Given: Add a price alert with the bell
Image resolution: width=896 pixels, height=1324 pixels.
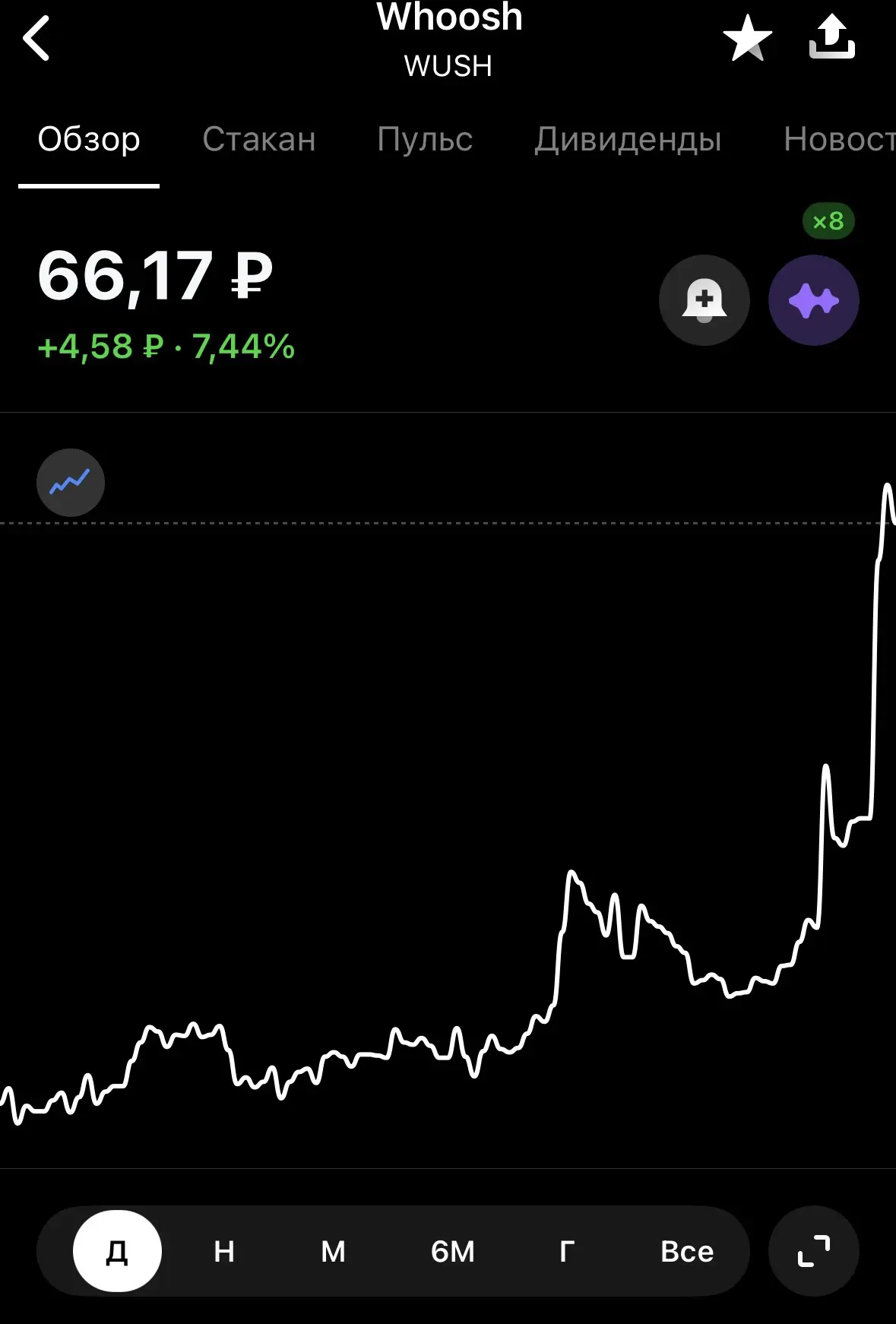Looking at the screenshot, I should [704, 300].
